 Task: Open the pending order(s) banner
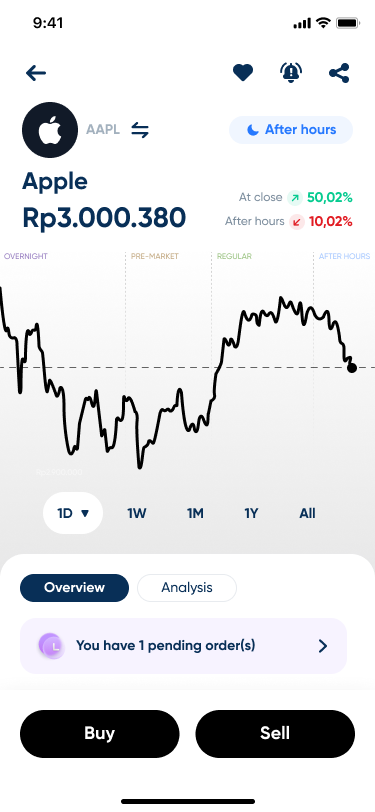click(183, 646)
